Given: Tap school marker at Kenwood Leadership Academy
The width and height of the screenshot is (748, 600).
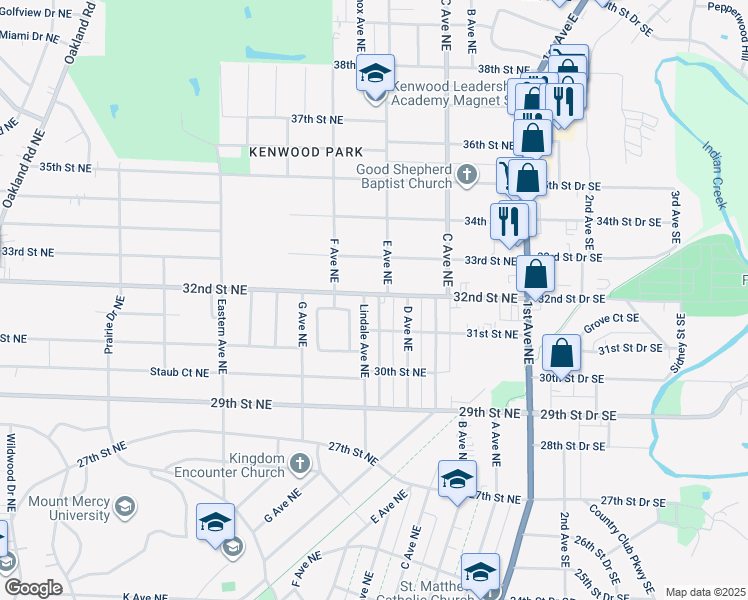Looking at the screenshot, I should tap(375, 77).
